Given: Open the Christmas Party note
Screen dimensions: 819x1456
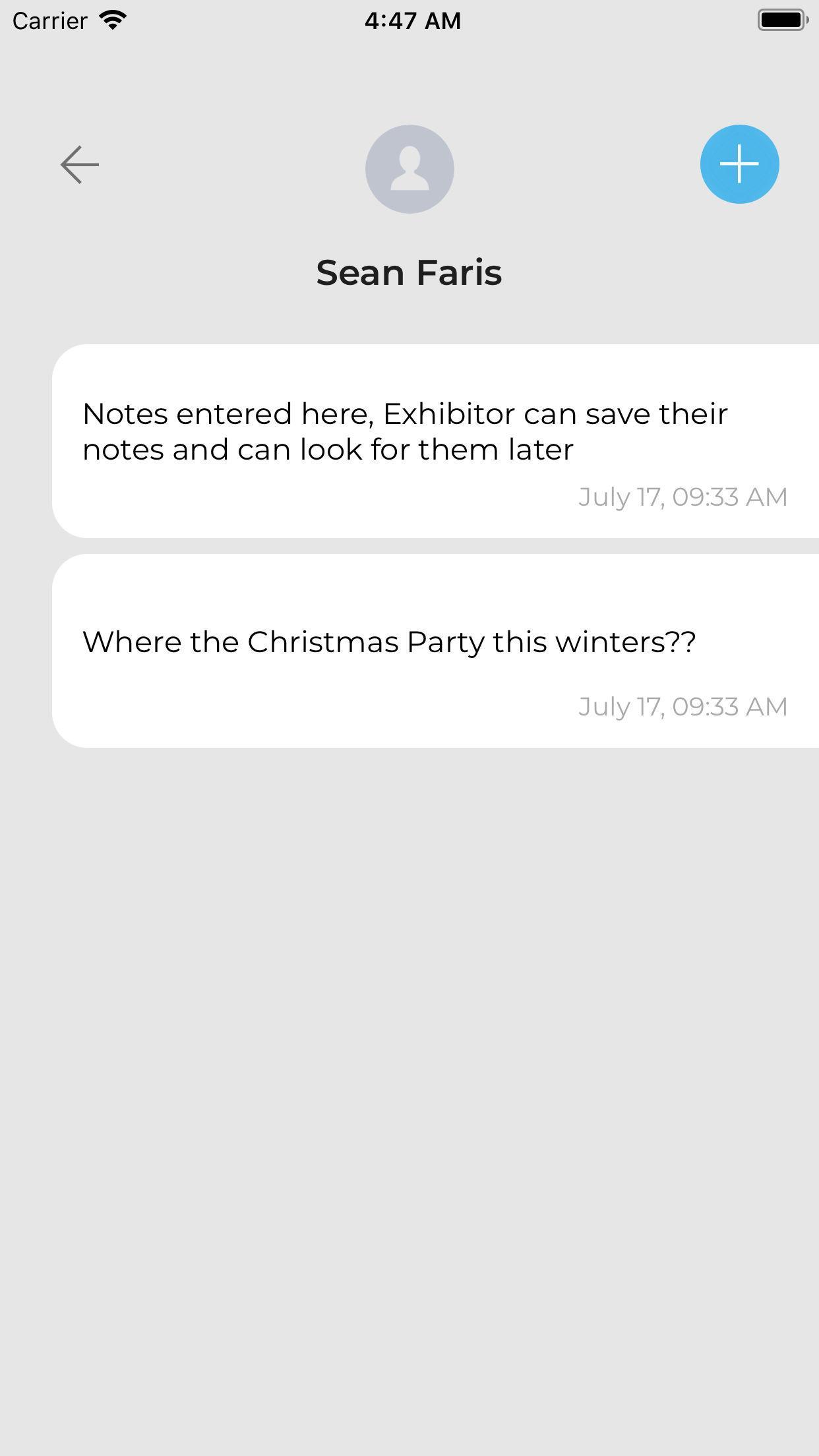Looking at the screenshot, I should coord(435,650).
